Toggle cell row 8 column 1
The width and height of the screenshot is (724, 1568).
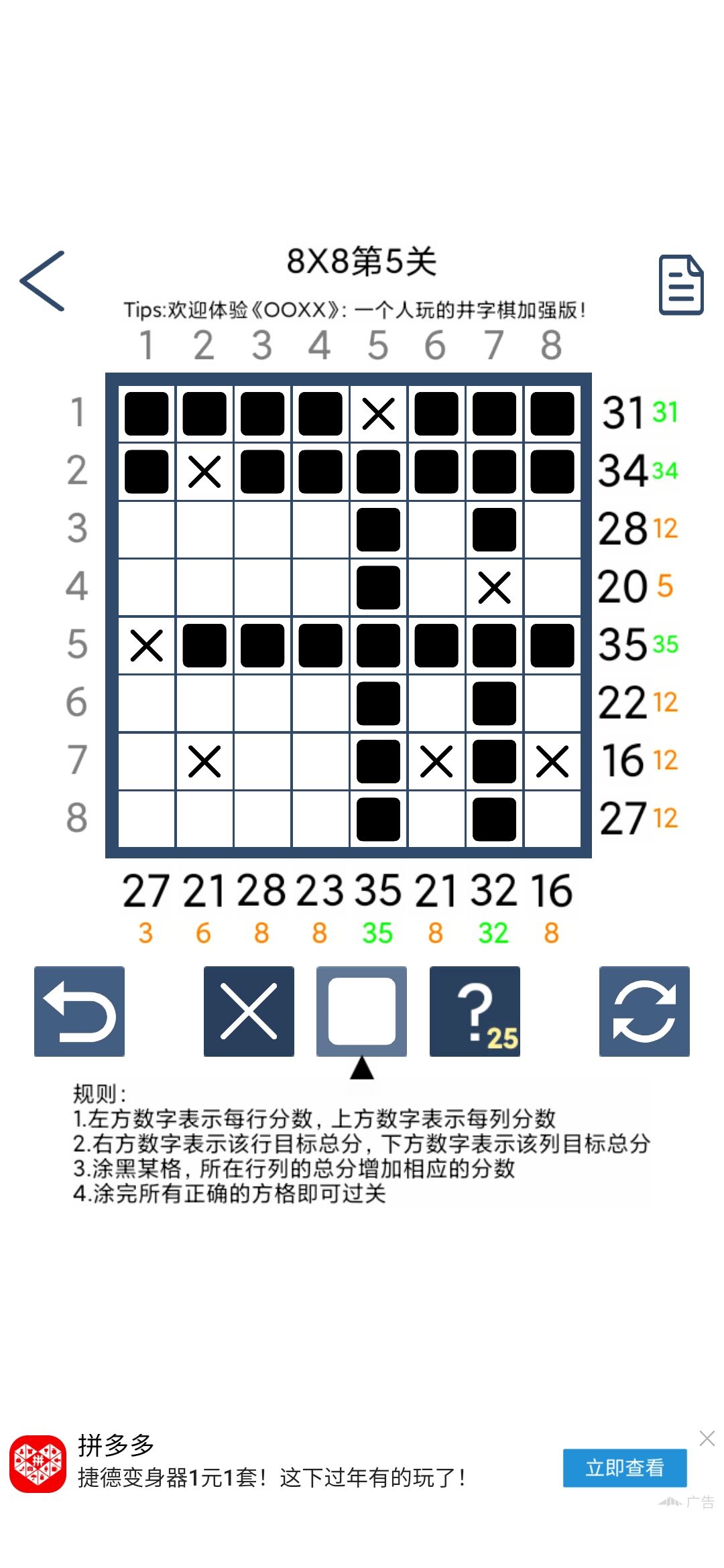146,819
